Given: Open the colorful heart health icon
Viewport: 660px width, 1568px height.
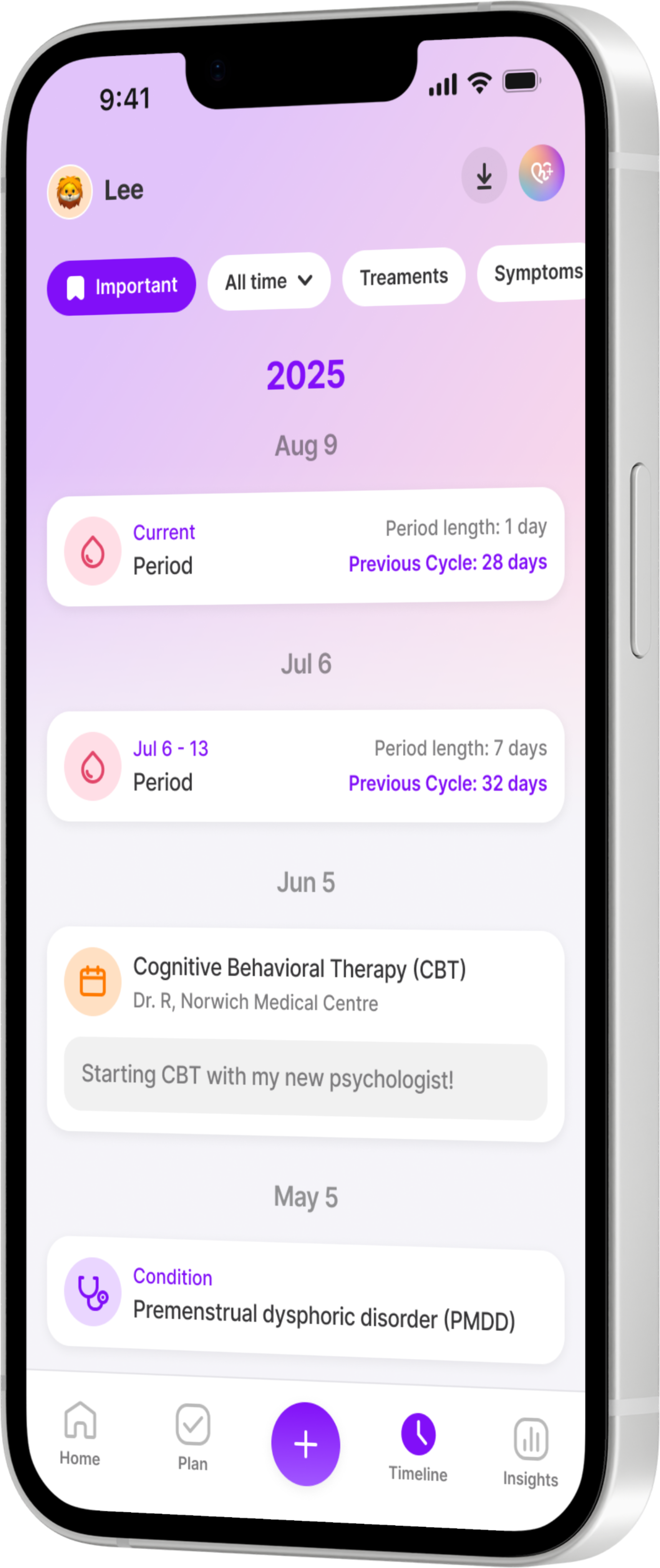Looking at the screenshot, I should [x=541, y=173].
